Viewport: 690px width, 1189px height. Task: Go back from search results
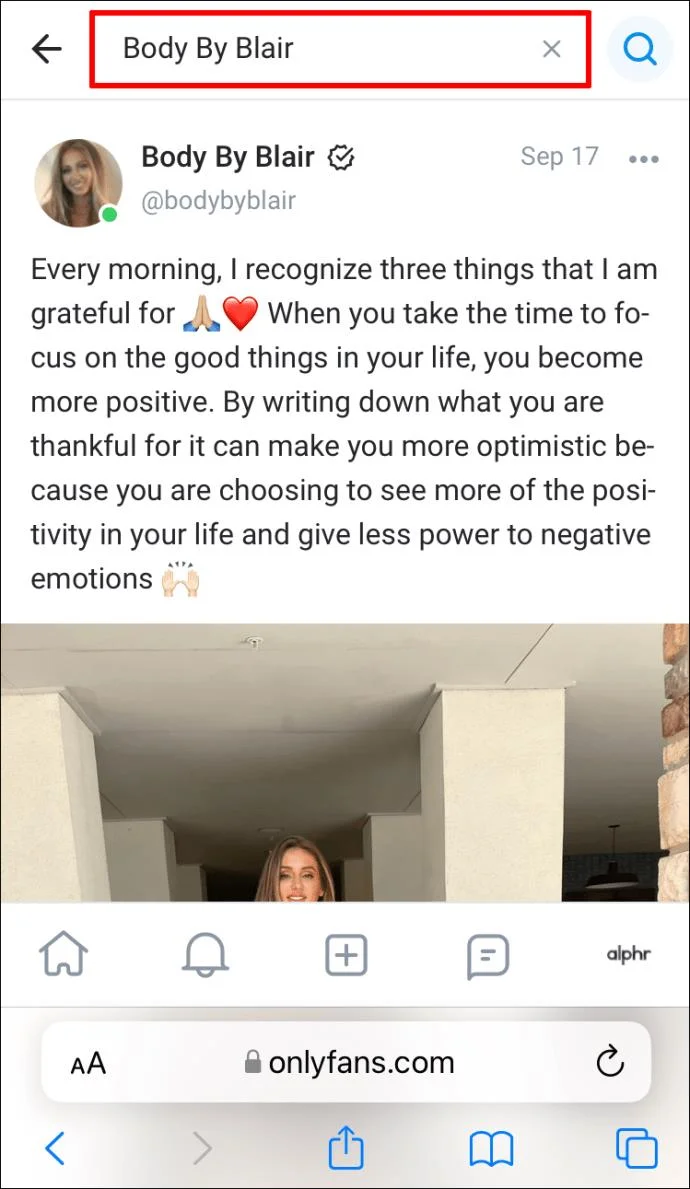click(47, 49)
